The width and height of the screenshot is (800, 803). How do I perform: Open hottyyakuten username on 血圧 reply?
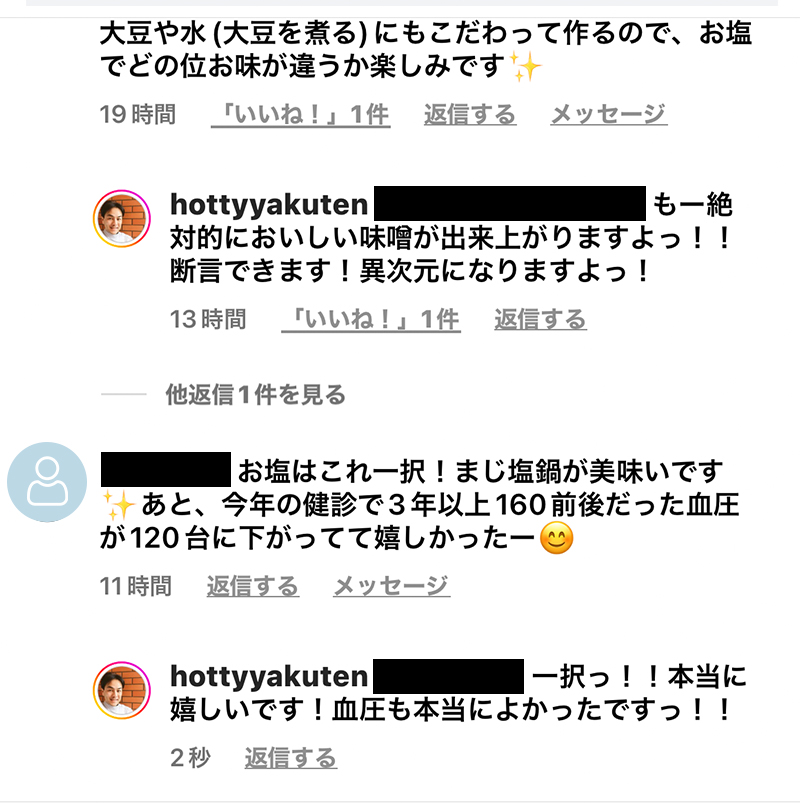point(267,677)
